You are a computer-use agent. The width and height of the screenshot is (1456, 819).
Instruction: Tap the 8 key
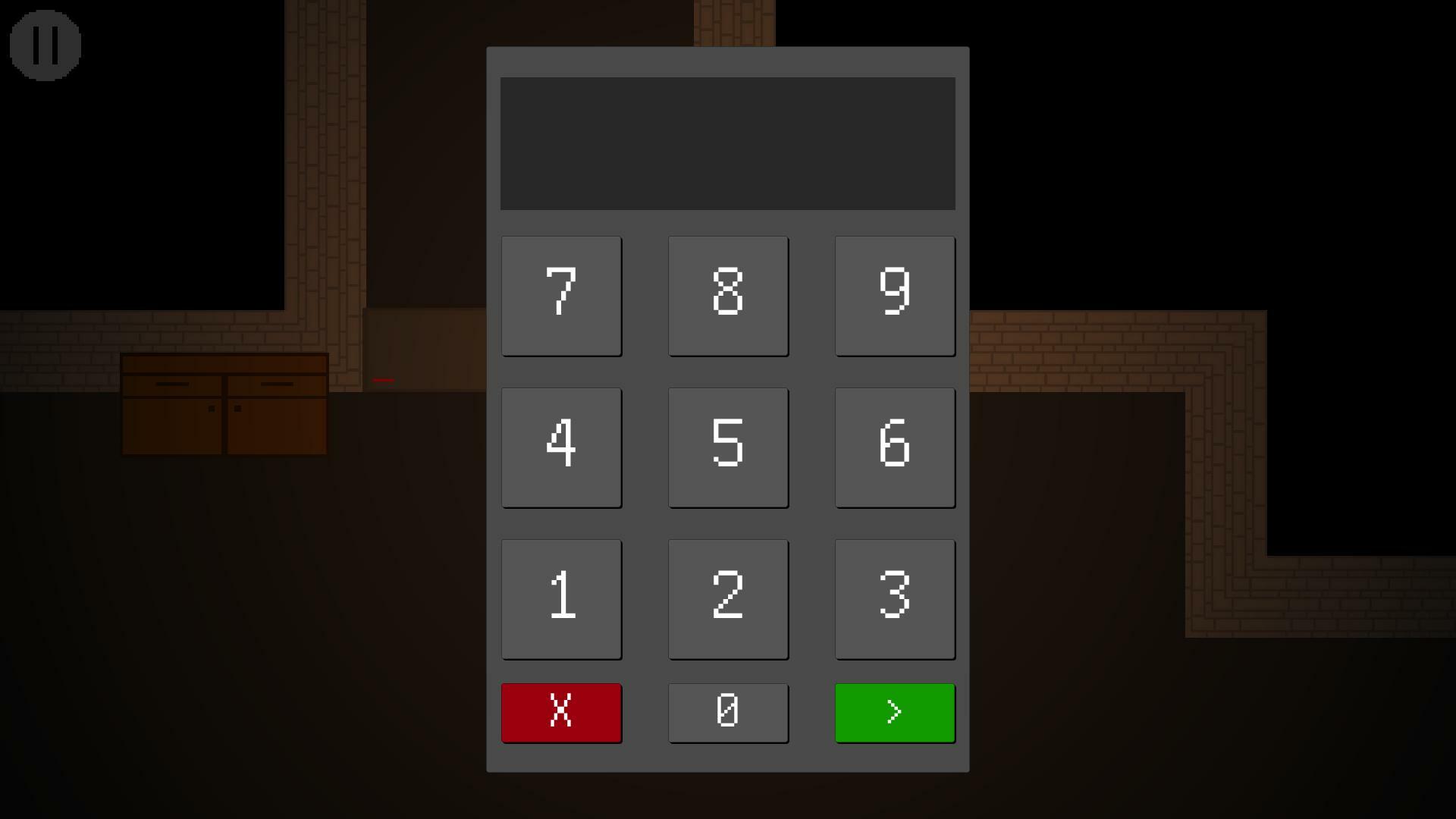tap(728, 296)
